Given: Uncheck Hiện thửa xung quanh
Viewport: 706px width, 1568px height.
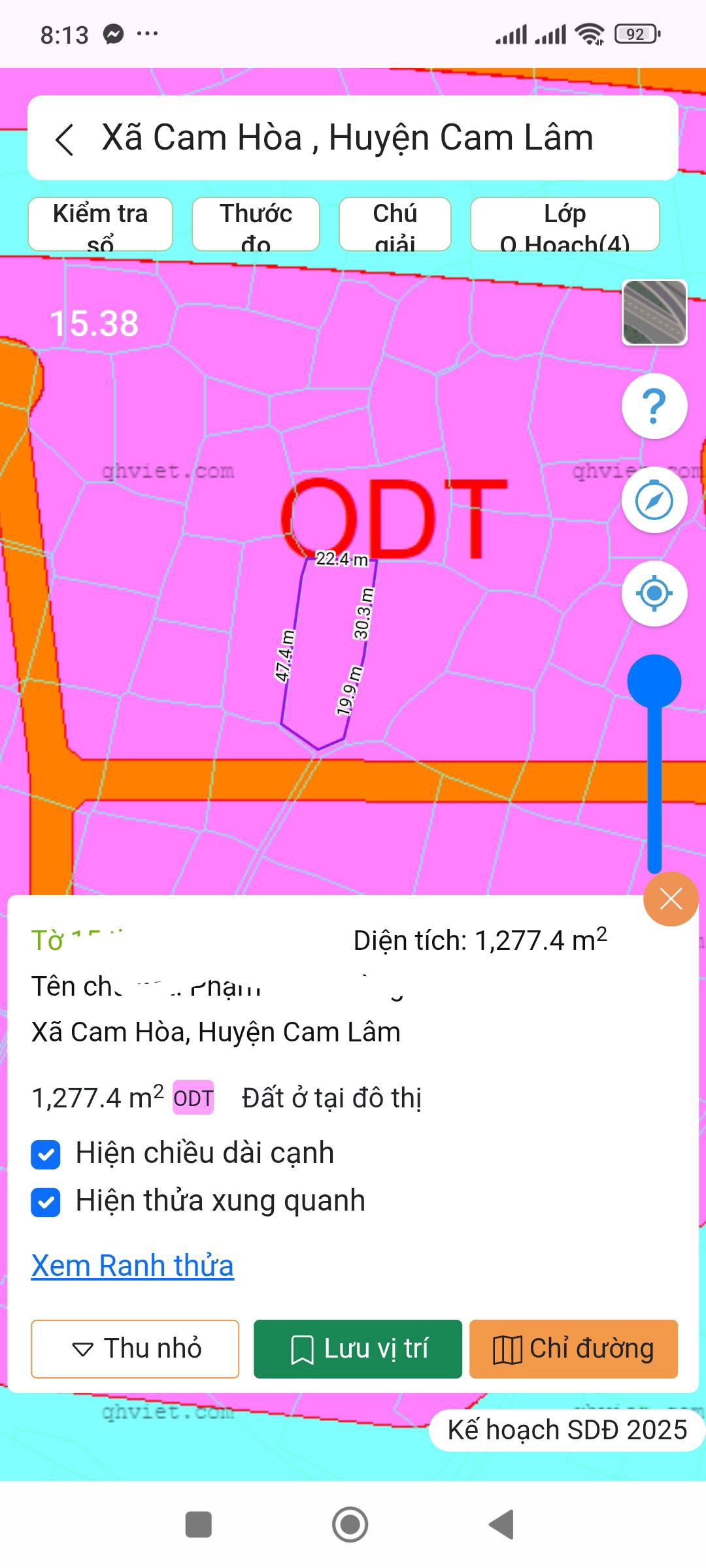Looking at the screenshot, I should pyautogui.click(x=46, y=1202).
